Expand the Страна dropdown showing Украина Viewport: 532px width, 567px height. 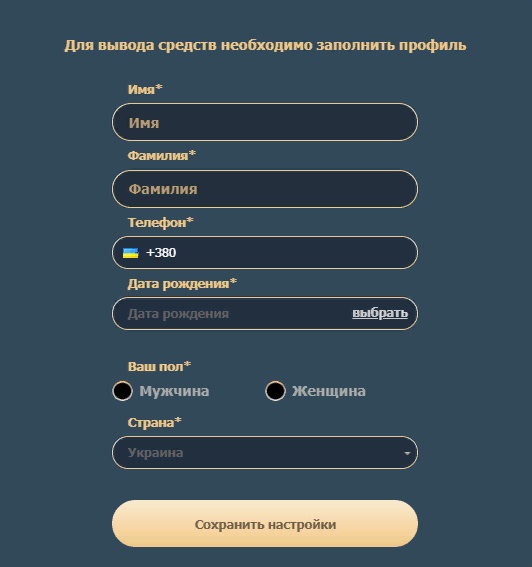point(265,453)
